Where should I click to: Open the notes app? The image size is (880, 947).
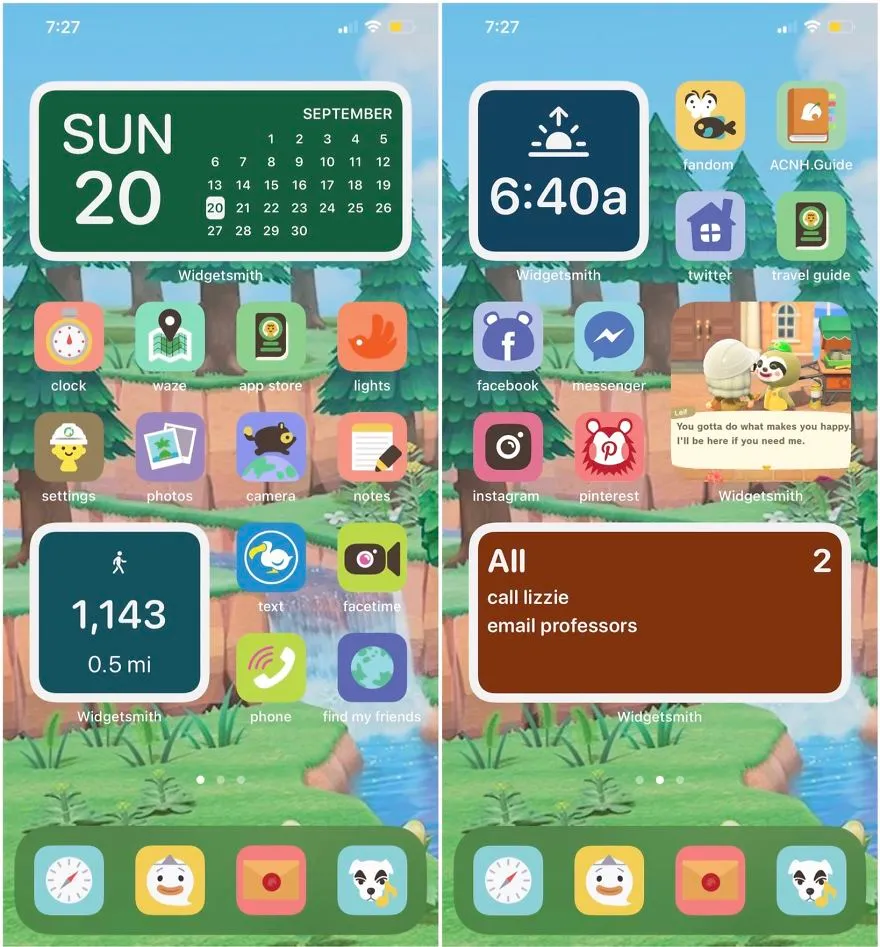(372, 448)
